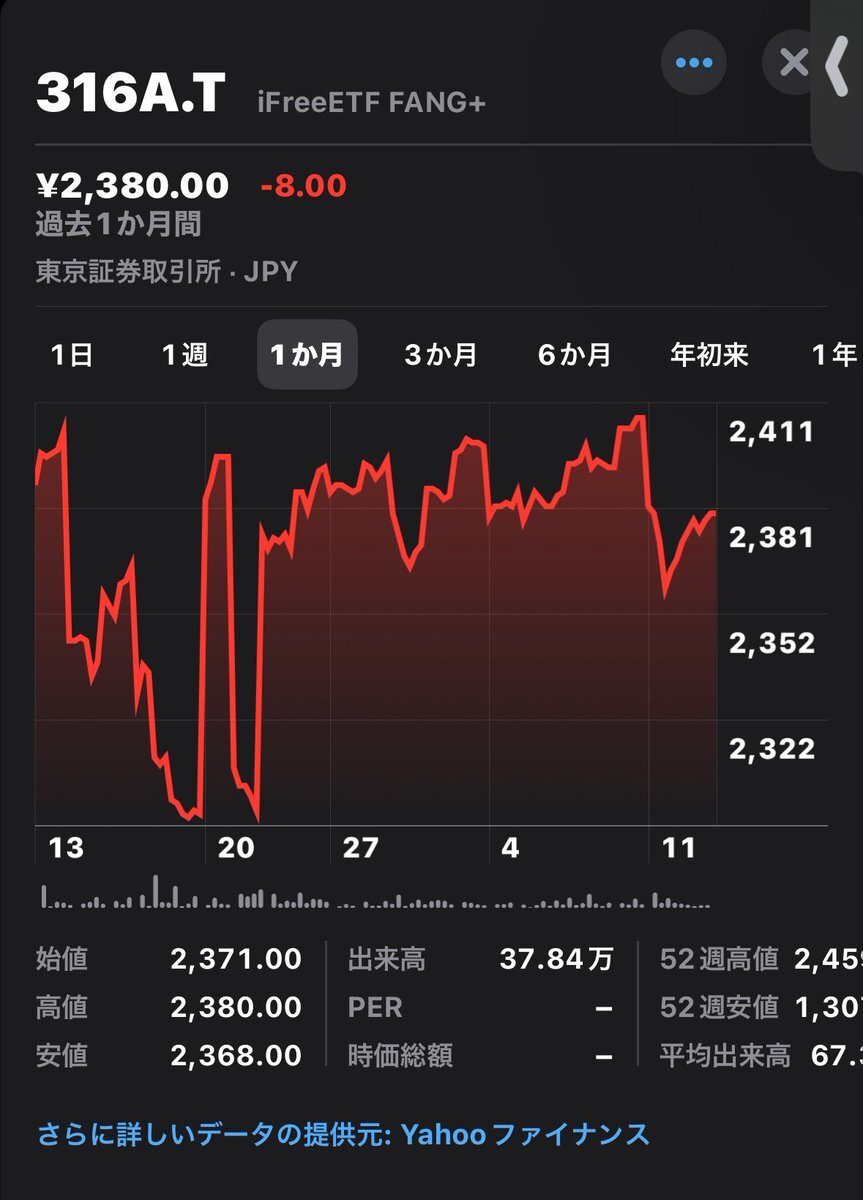Image resolution: width=863 pixels, height=1200 pixels.
Task: Close the 316A.T stock detail
Action: [792, 62]
